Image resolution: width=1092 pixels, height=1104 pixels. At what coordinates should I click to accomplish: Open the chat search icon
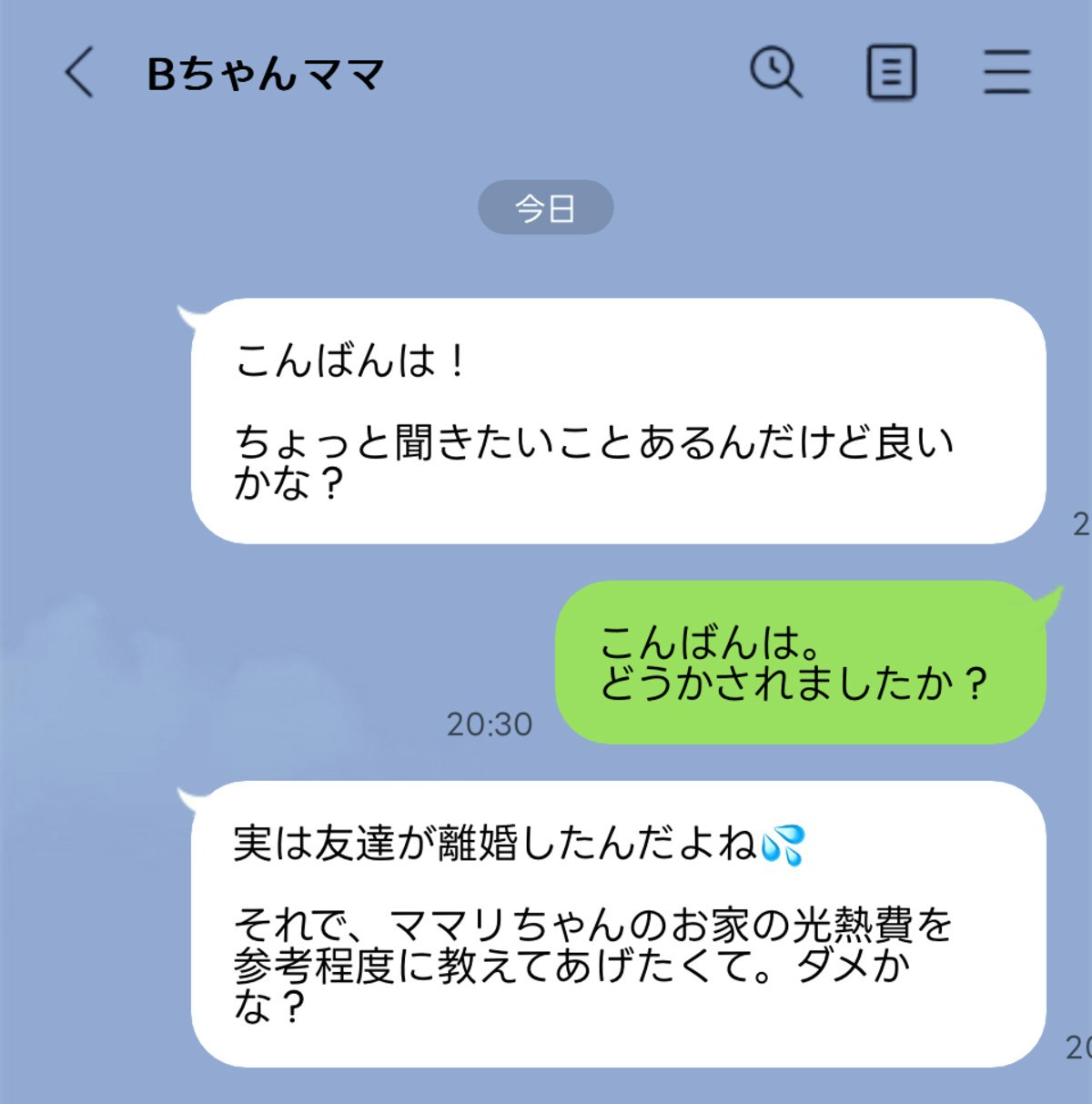coord(775,72)
